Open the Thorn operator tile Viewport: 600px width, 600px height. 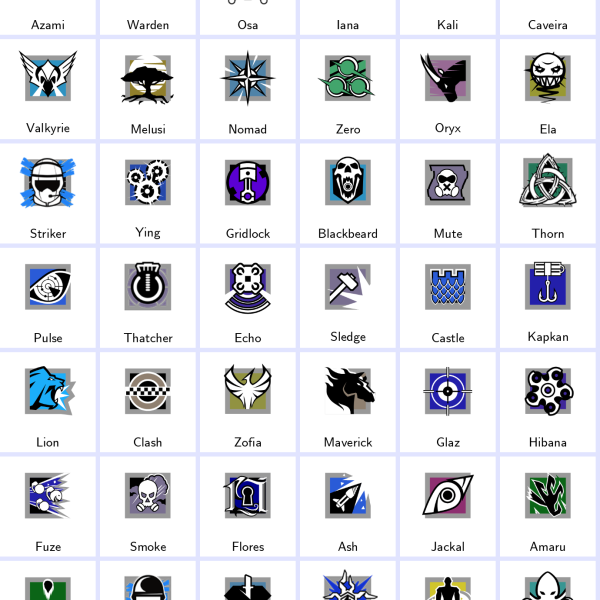[x=548, y=193]
